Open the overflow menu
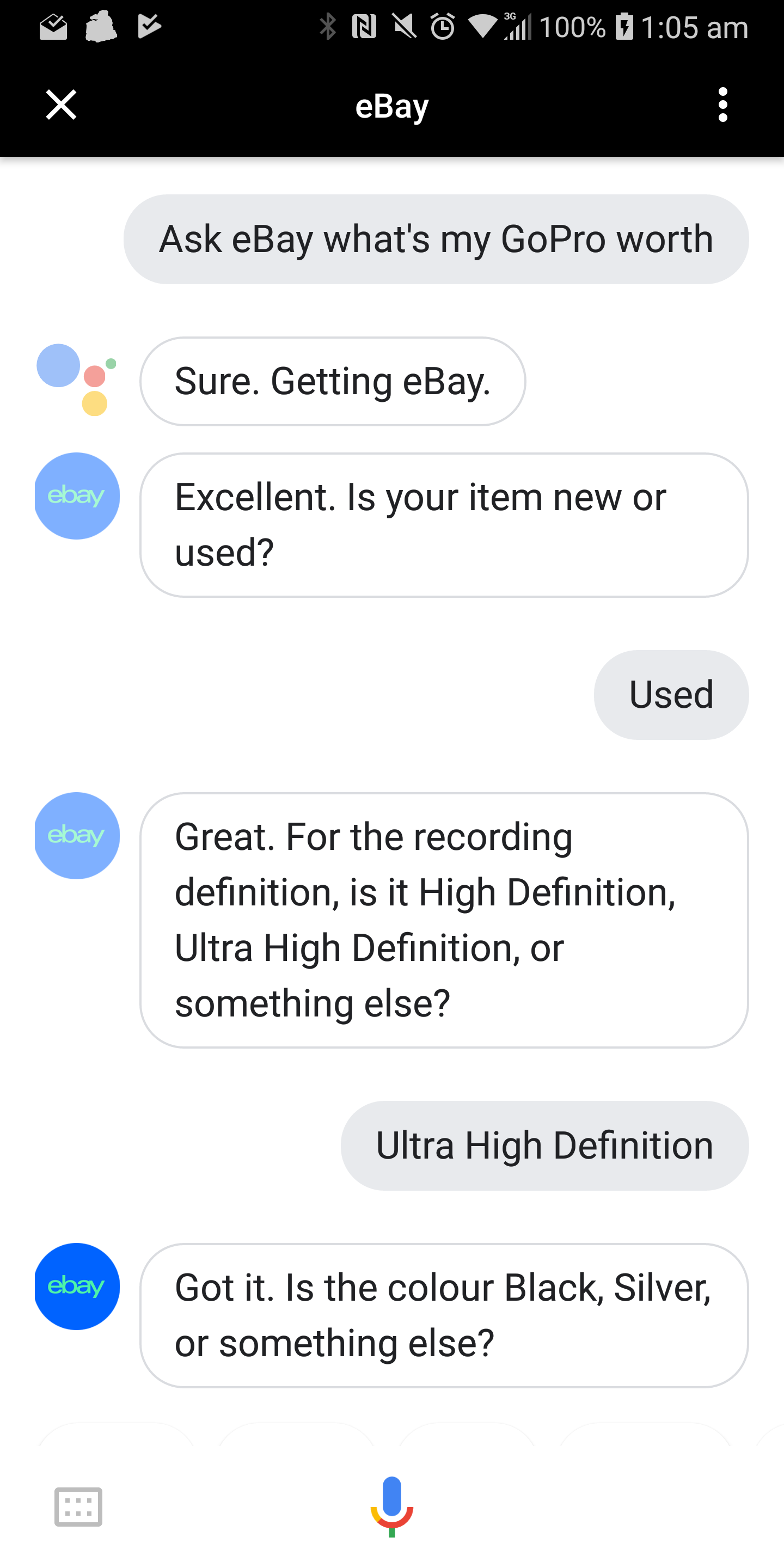Image resolution: width=784 pixels, height=1568 pixels. coord(722,105)
